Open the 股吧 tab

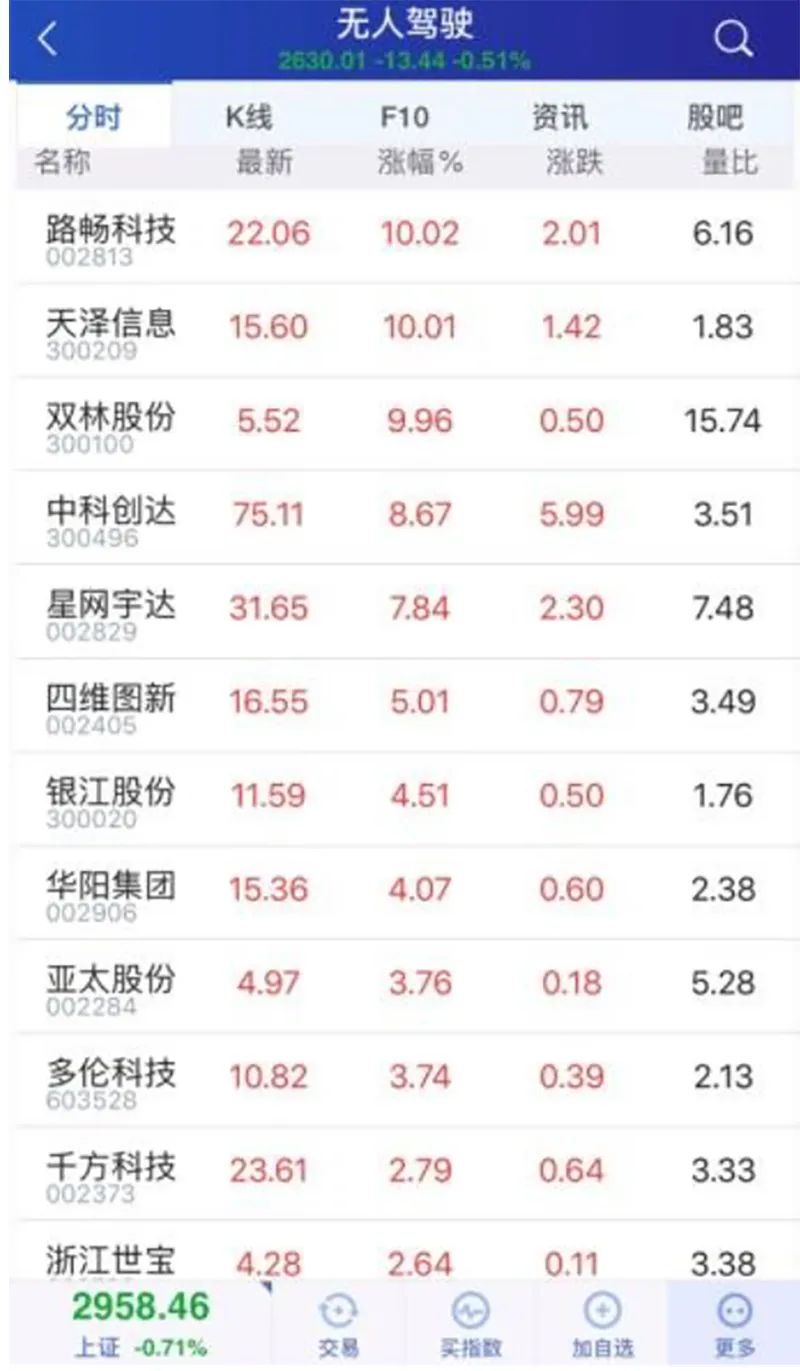pos(715,118)
